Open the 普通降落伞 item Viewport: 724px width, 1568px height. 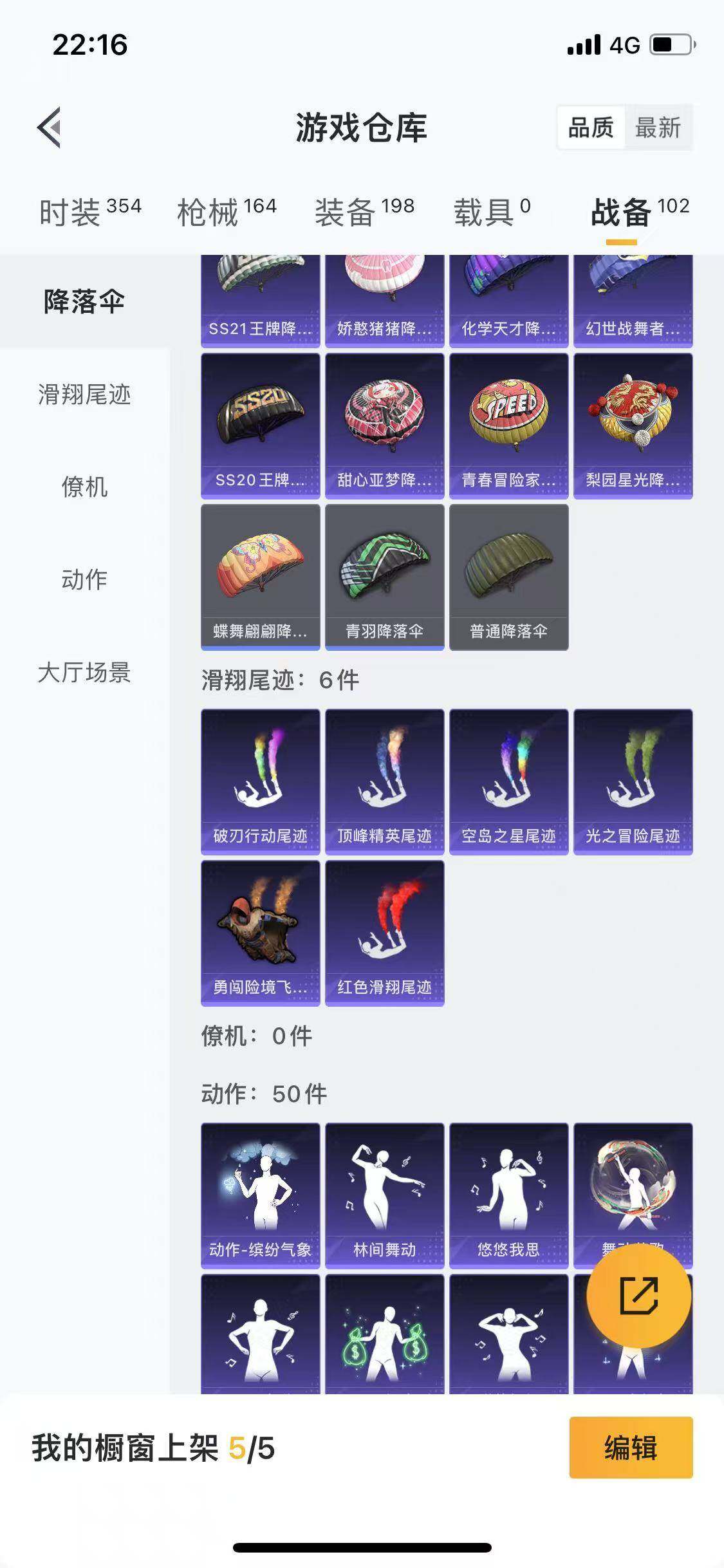508,573
